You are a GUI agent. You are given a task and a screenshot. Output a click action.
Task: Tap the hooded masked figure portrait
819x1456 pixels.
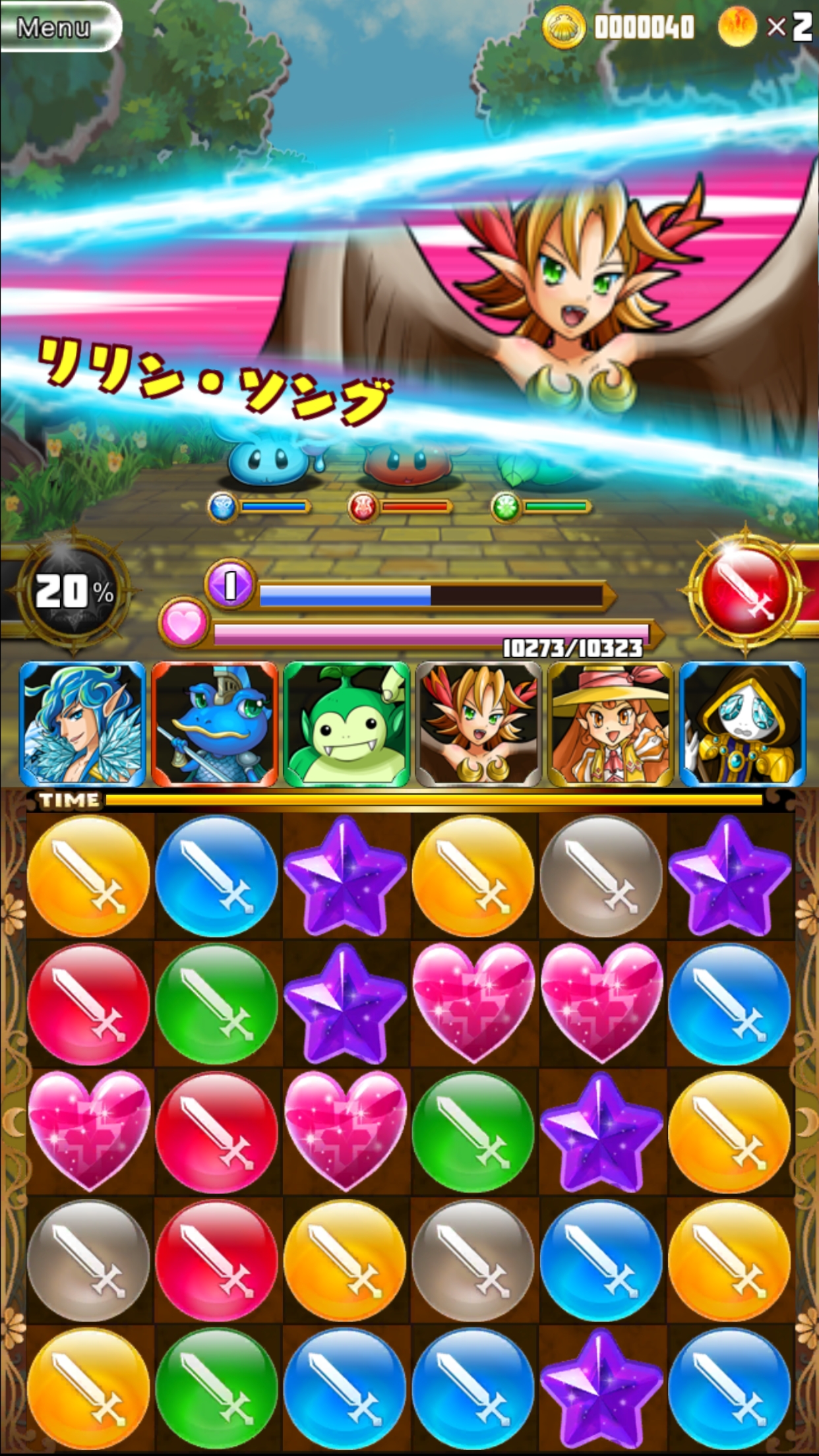click(x=743, y=724)
